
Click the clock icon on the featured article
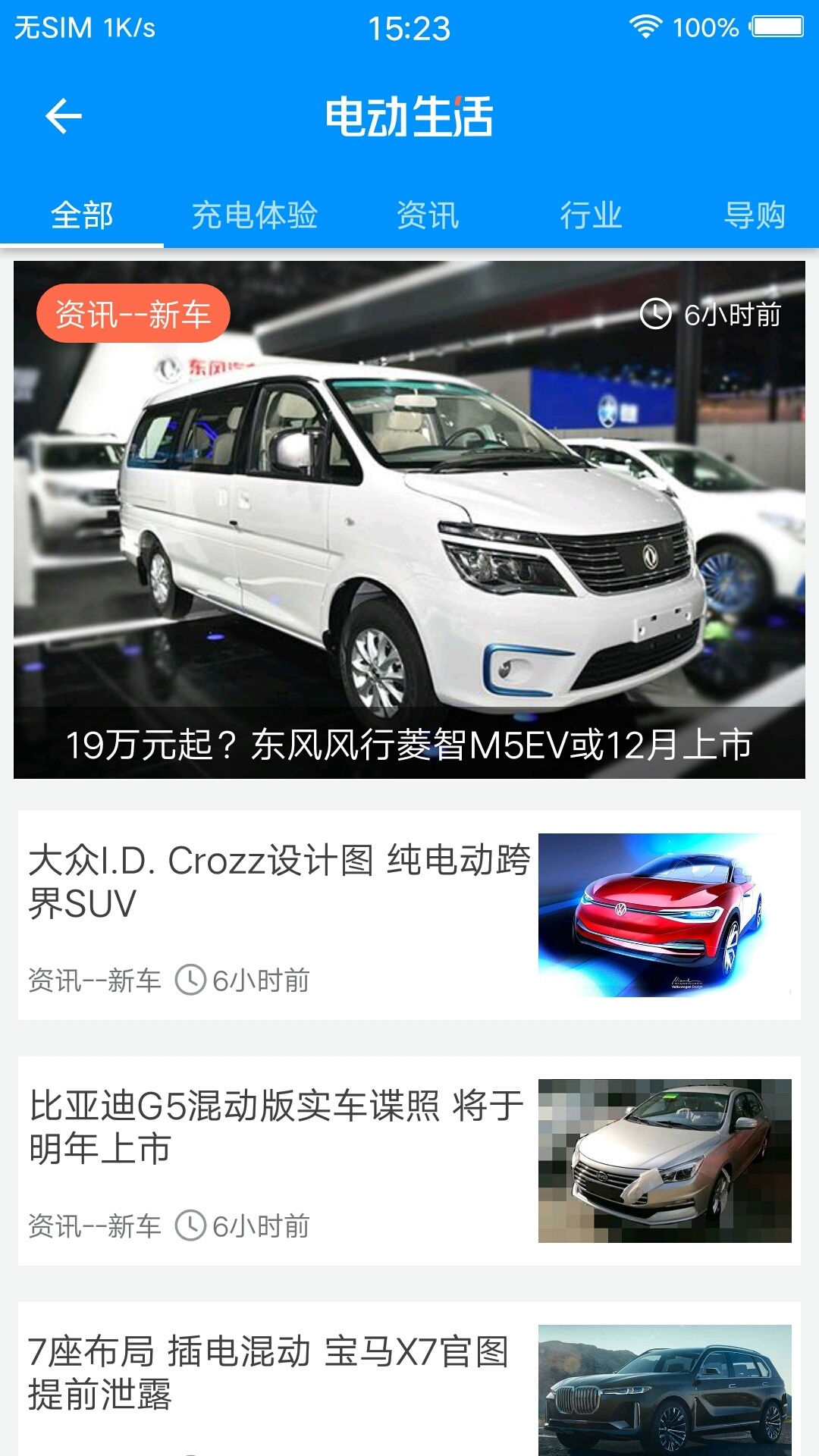(657, 312)
